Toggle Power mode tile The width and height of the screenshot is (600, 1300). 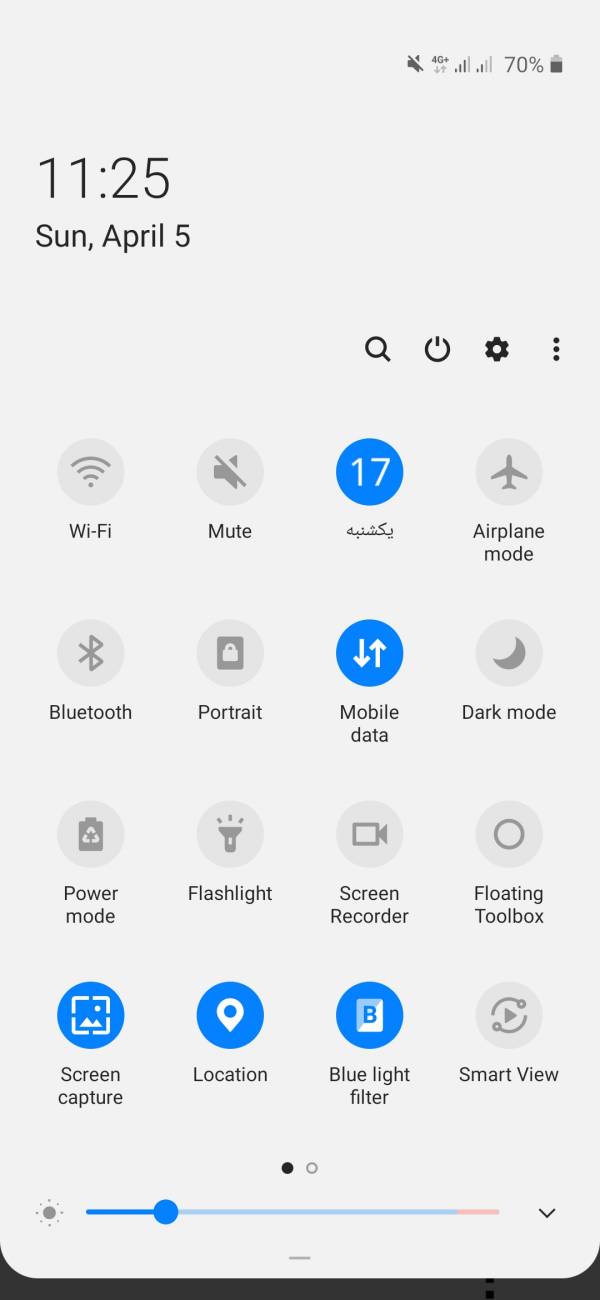pyautogui.click(x=91, y=834)
